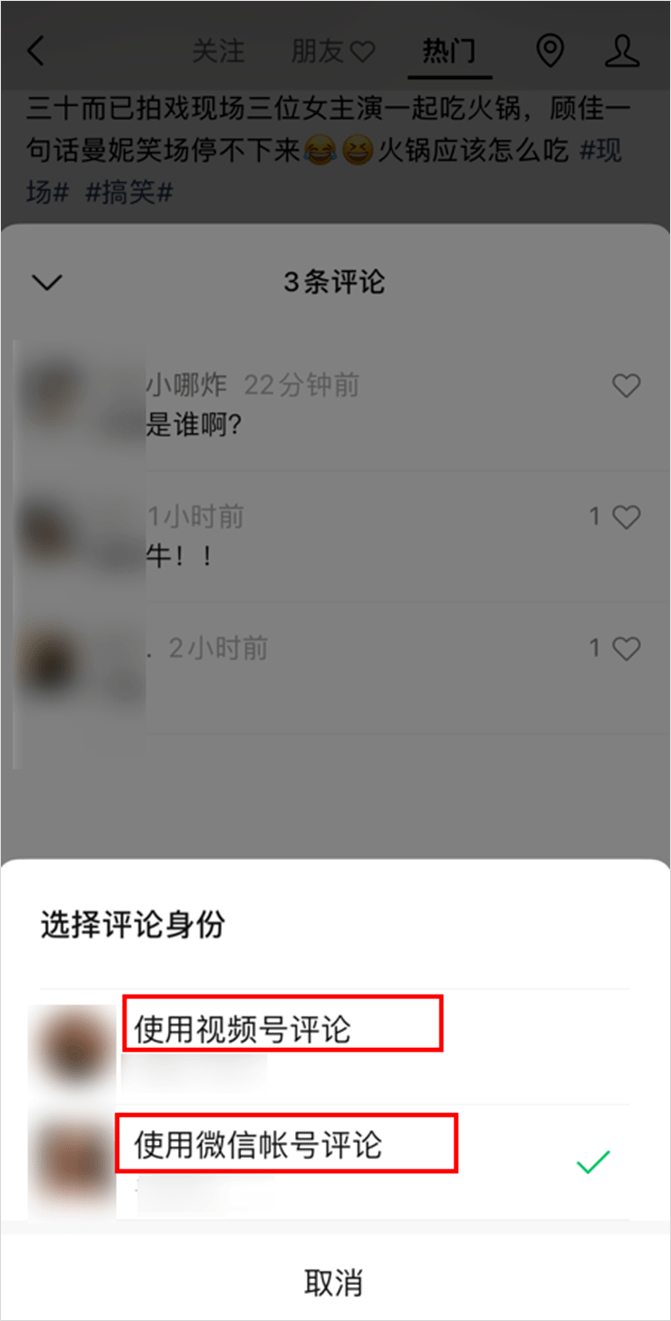Tap 取消 to dismiss the identity sheet
The height and width of the screenshot is (1321, 671).
[x=334, y=1282]
